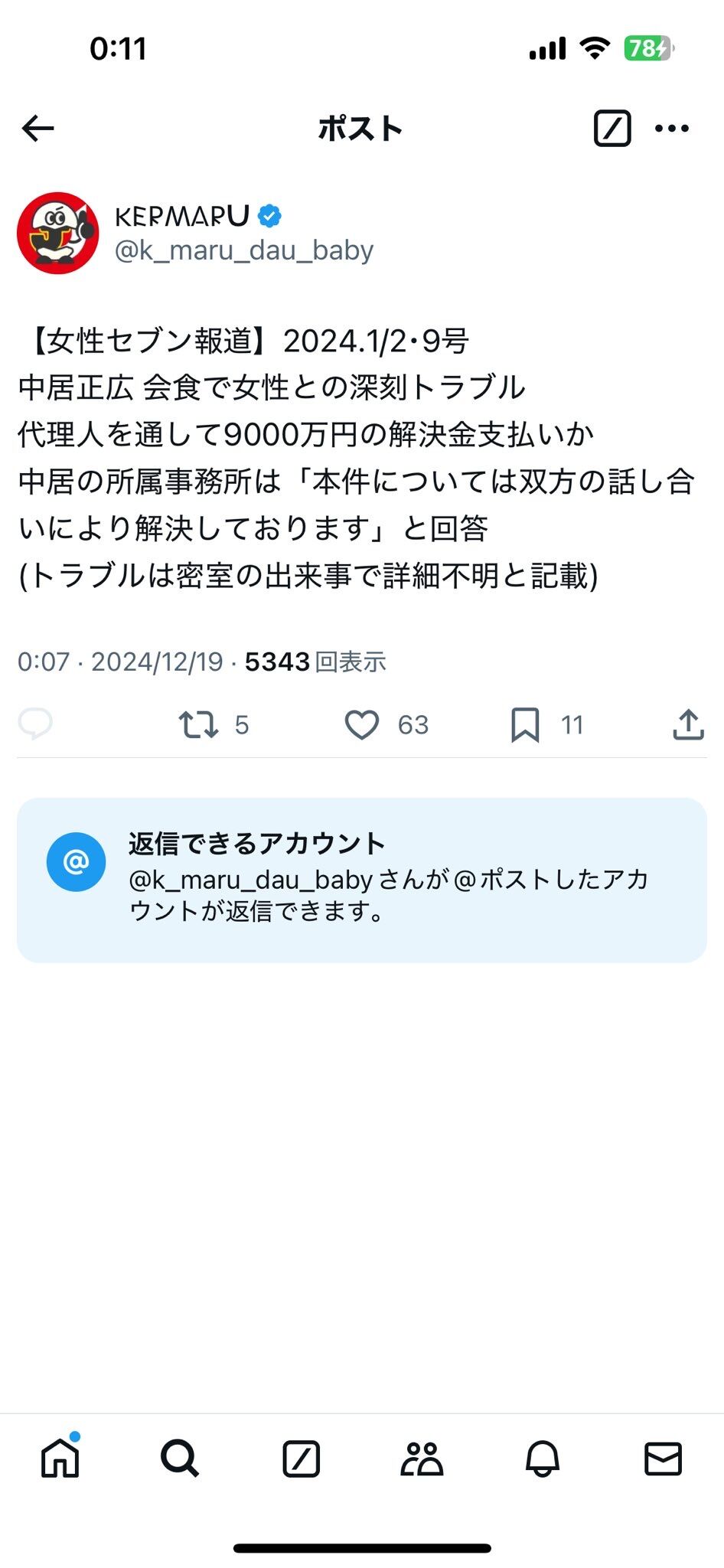Viewport: 724px width, 1568px height.
Task: Open the Notifications bell tab
Action: pyautogui.click(x=543, y=1459)
